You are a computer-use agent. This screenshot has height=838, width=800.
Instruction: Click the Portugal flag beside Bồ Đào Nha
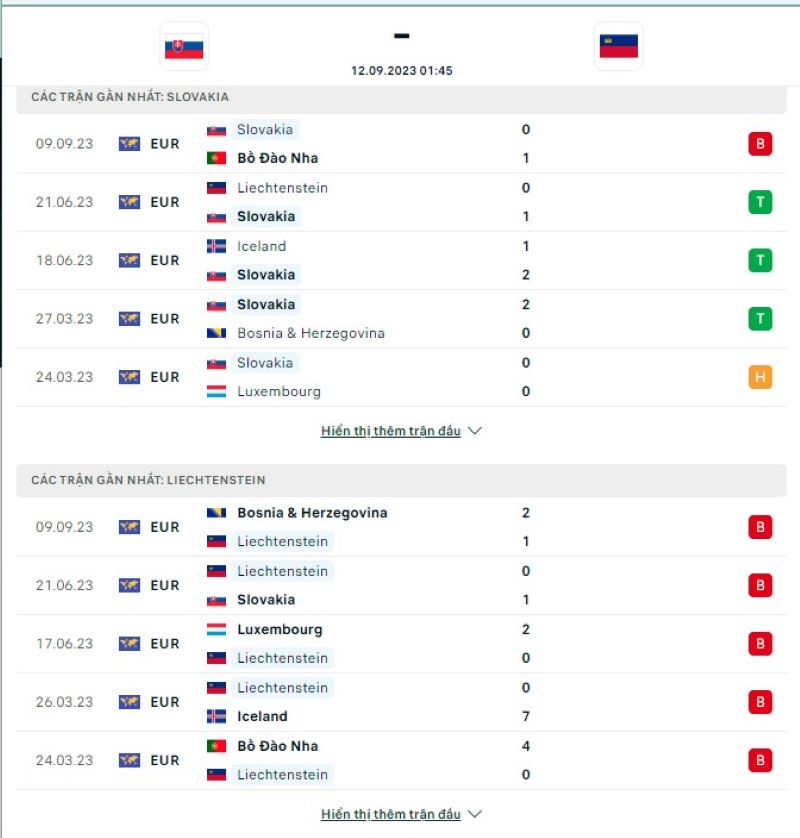[x=216, y=158]
